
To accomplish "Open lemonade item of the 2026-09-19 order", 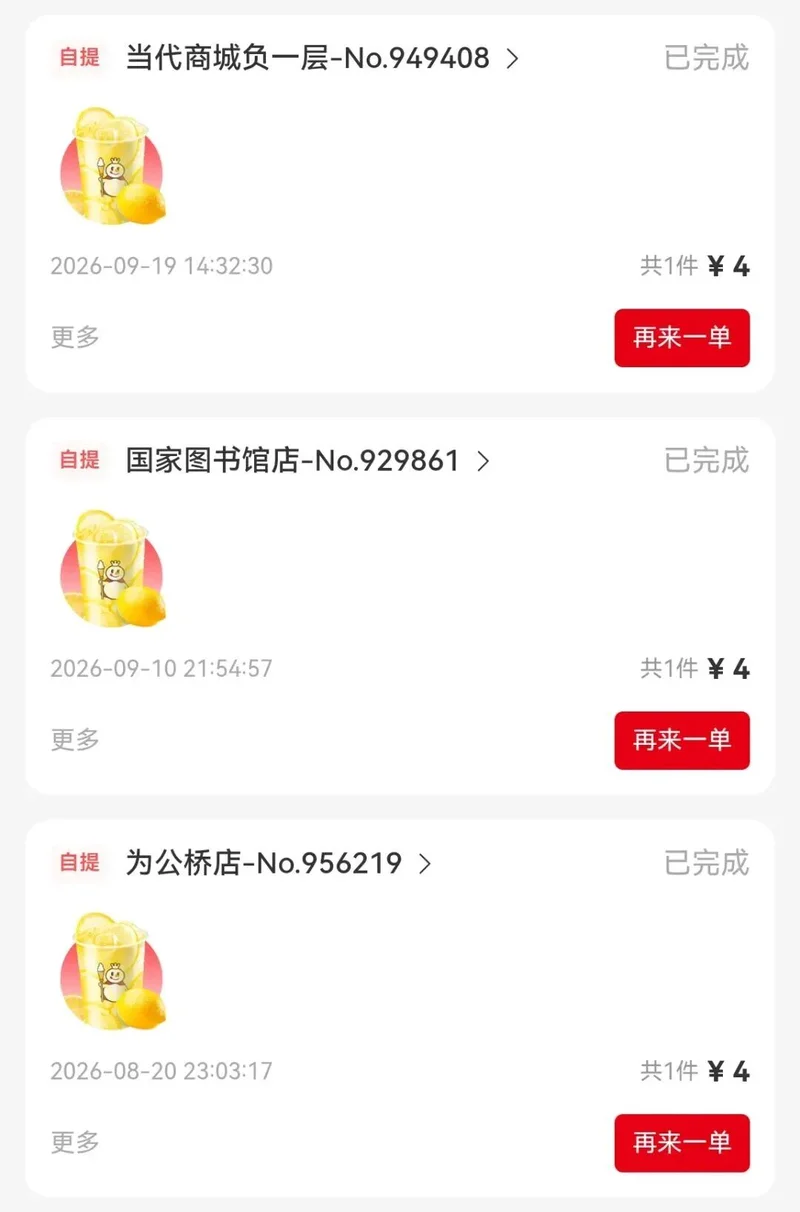I will coord(113,165).
